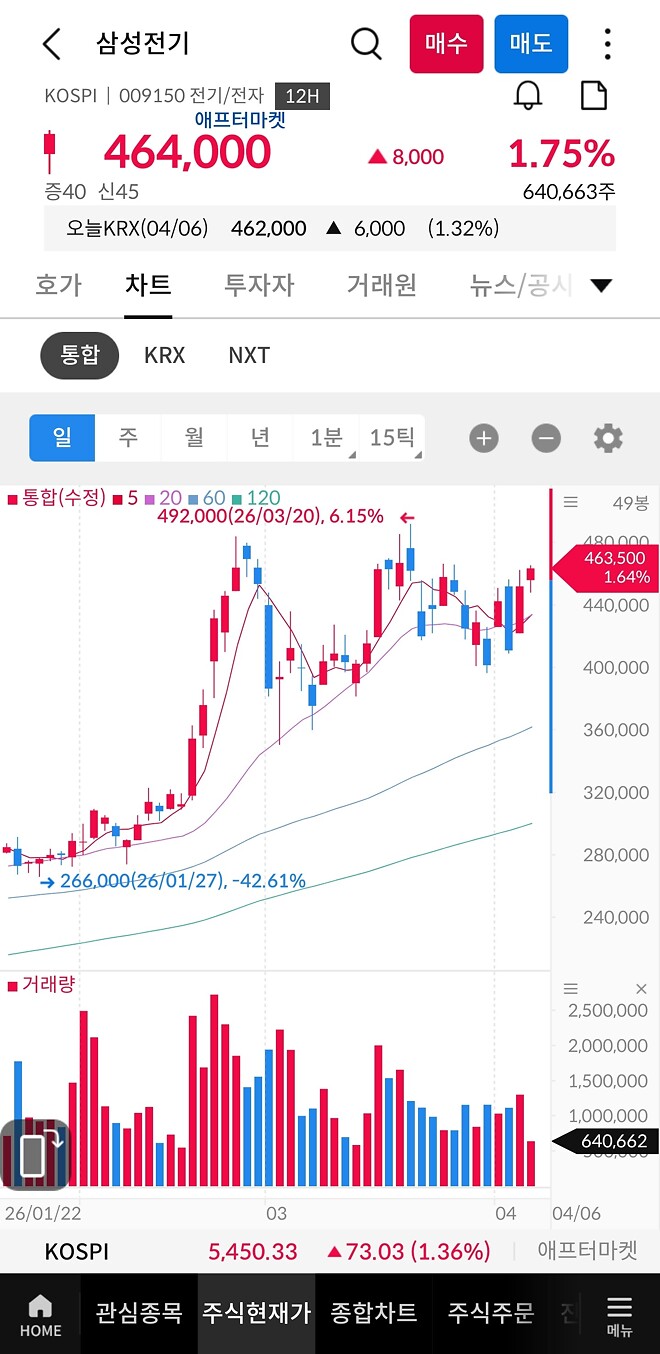Go to 관심종목 in bottom bar
Viewport: 660px width, 1354px height.
[x=138, y=1313]
